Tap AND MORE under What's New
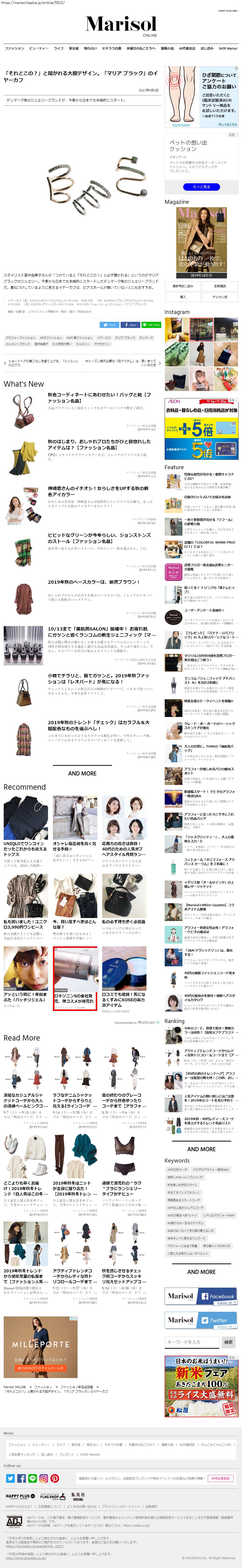This screenshot has width=242, height=1568. 82,774
